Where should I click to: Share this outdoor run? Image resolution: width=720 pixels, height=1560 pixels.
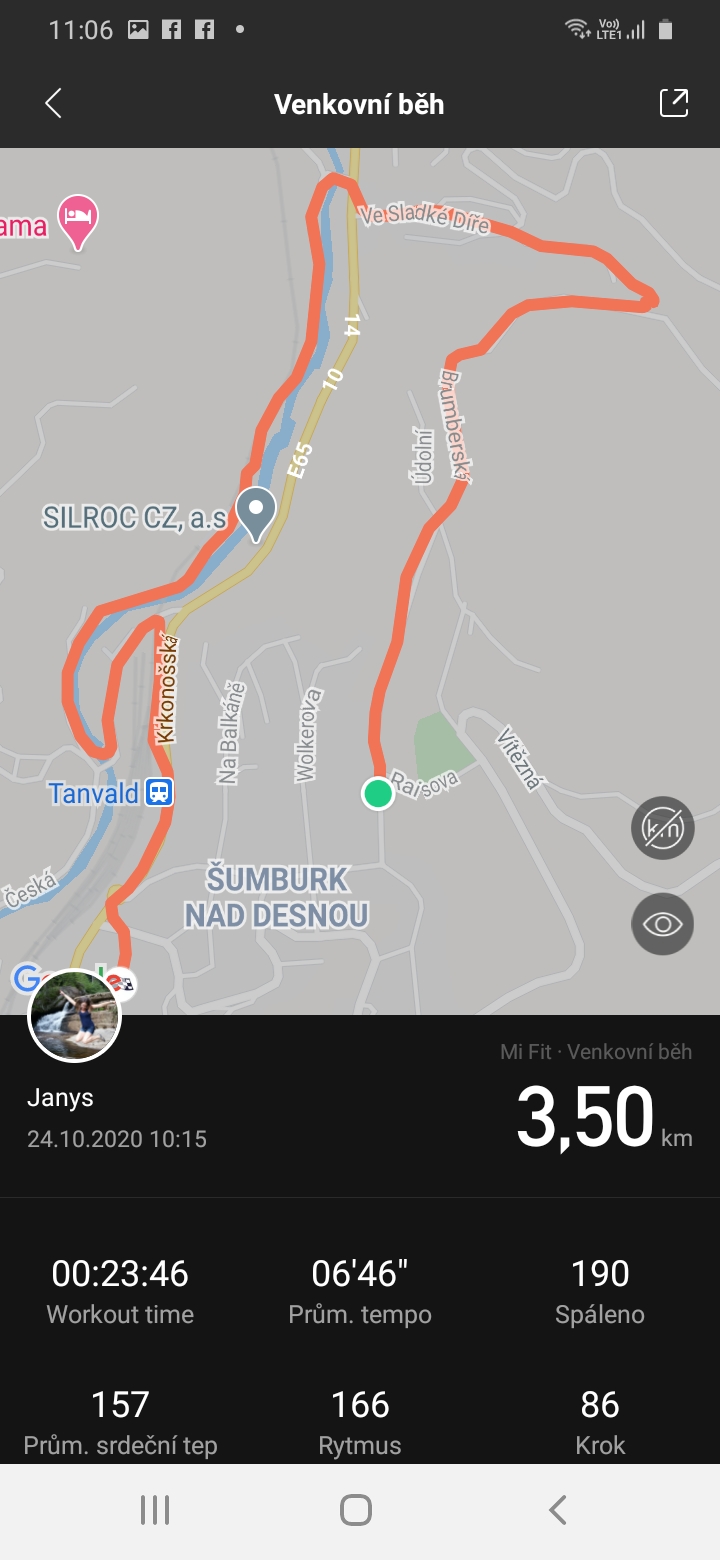tap(674, 103)
